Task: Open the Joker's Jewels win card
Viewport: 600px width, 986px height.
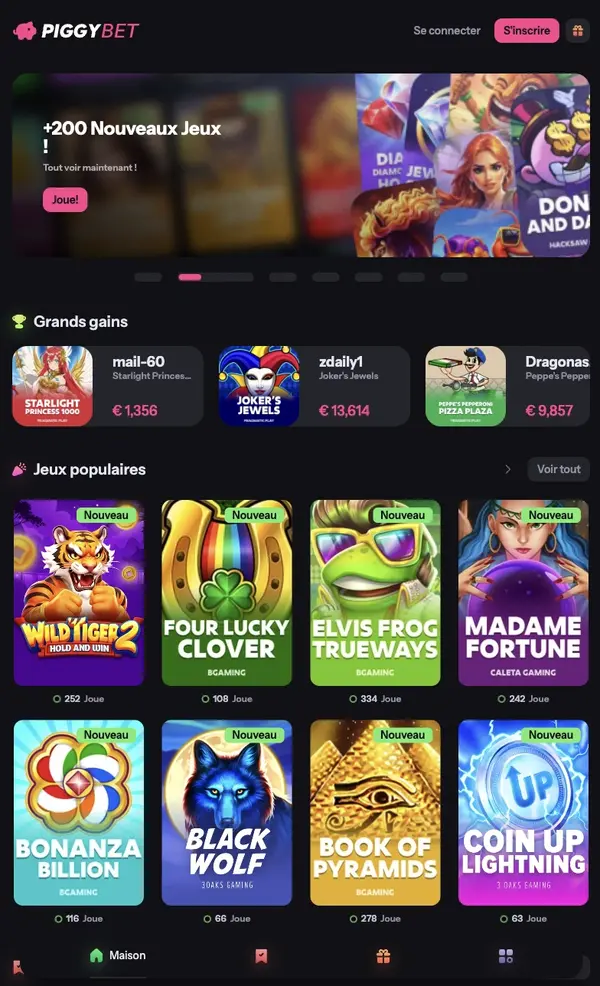Action: [x=313, y=386]
